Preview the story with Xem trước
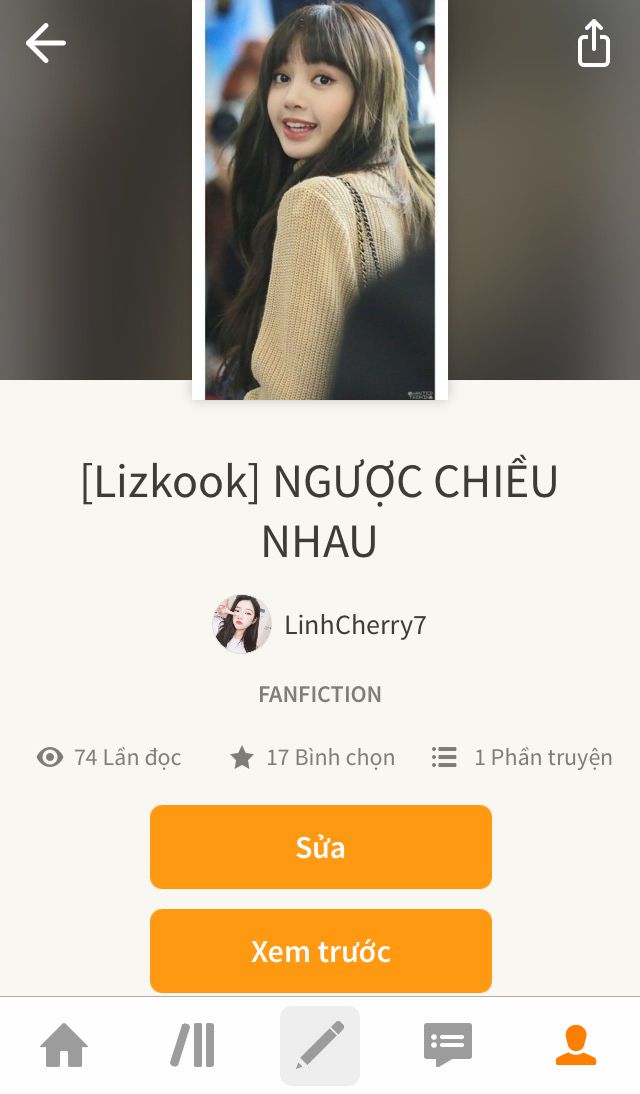Image resolution: width=640 pixels, height=1094 pixels. [x=320, y=951]
